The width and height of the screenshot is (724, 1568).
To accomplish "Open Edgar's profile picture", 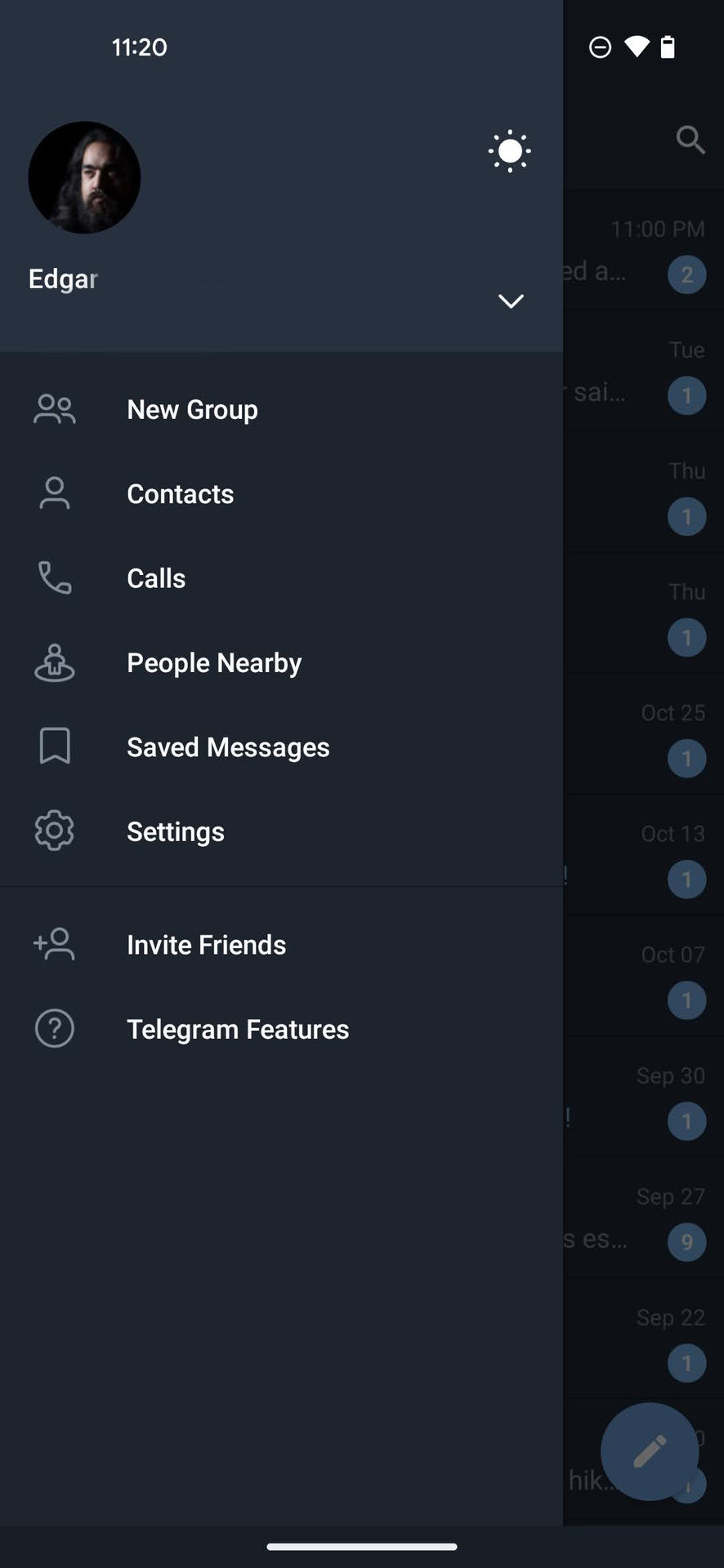I will 84,177.
